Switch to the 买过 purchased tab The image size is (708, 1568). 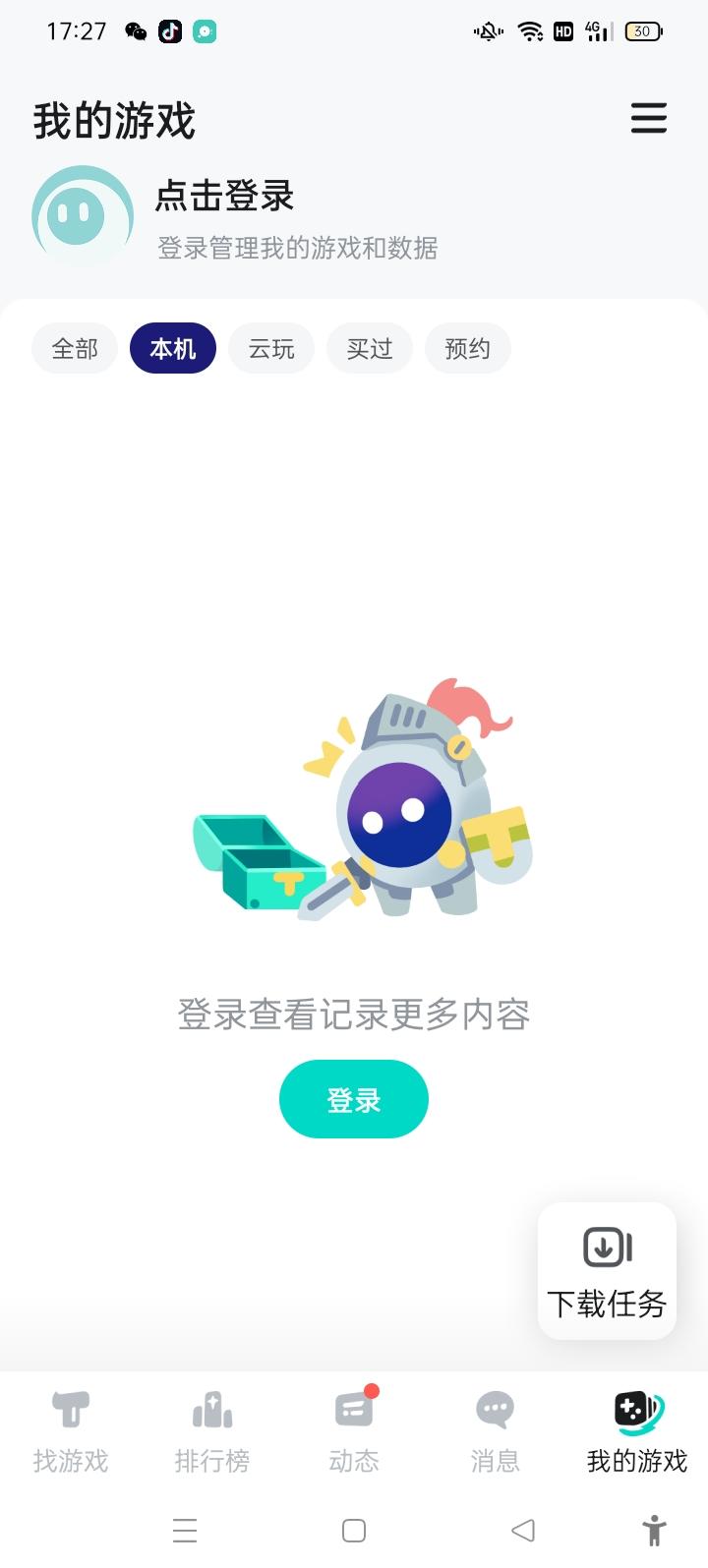[369, 348]
